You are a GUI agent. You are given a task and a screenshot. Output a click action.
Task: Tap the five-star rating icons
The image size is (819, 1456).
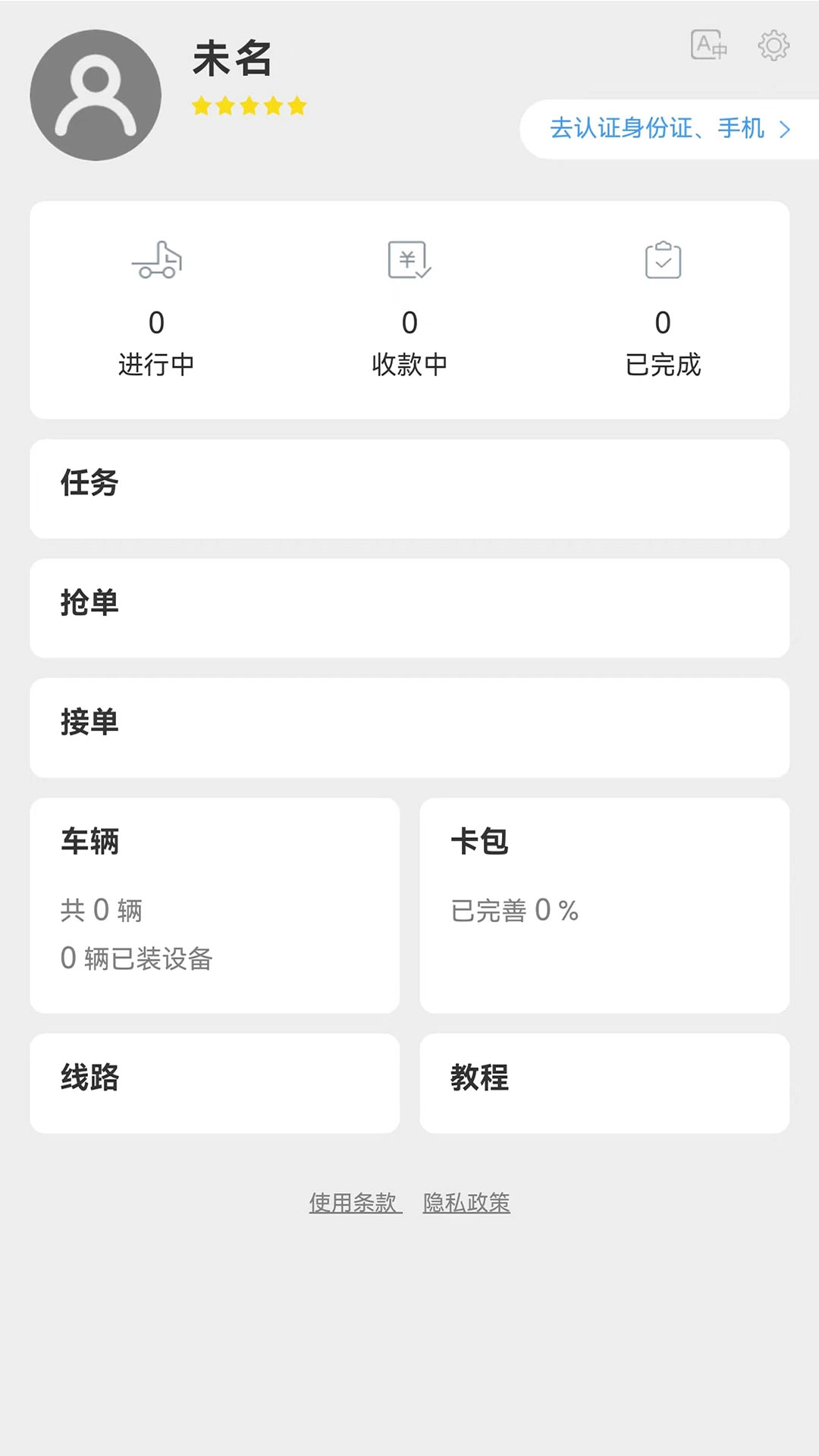coord(249,106)
